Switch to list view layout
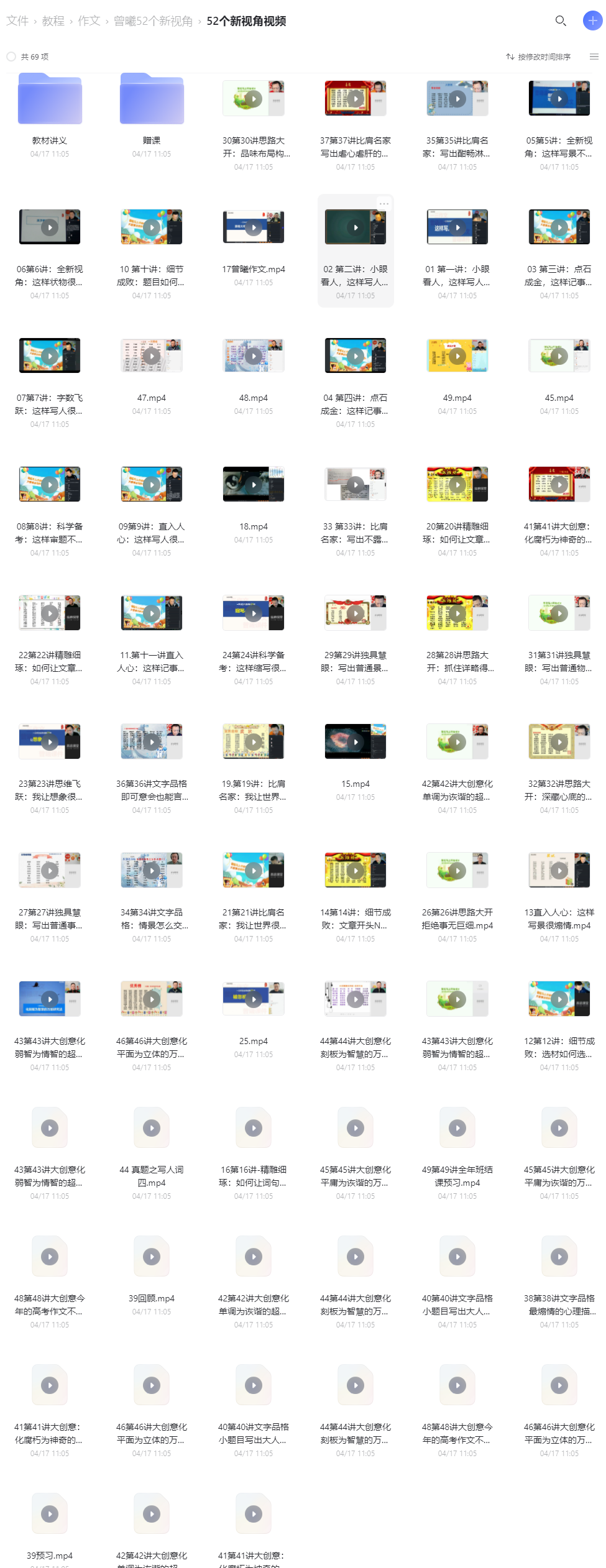Viewport: 606px width, 1568px height. pyautogui.click(x=594, y=57)
